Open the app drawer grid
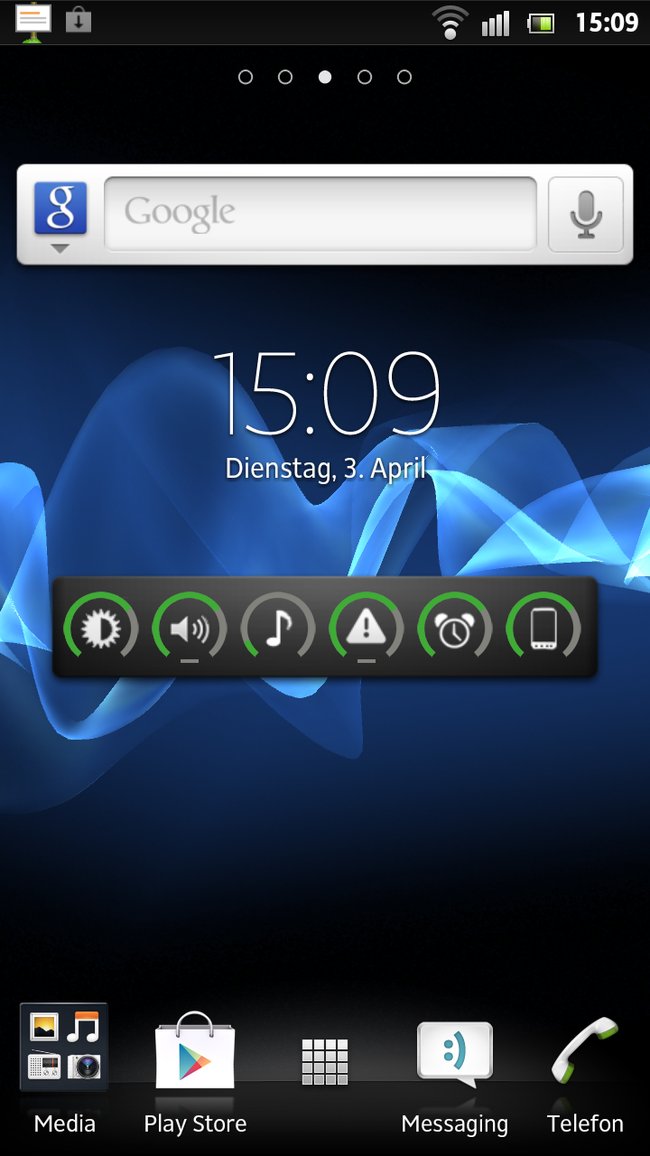The image size is (650, 1156). [325, 1062]
